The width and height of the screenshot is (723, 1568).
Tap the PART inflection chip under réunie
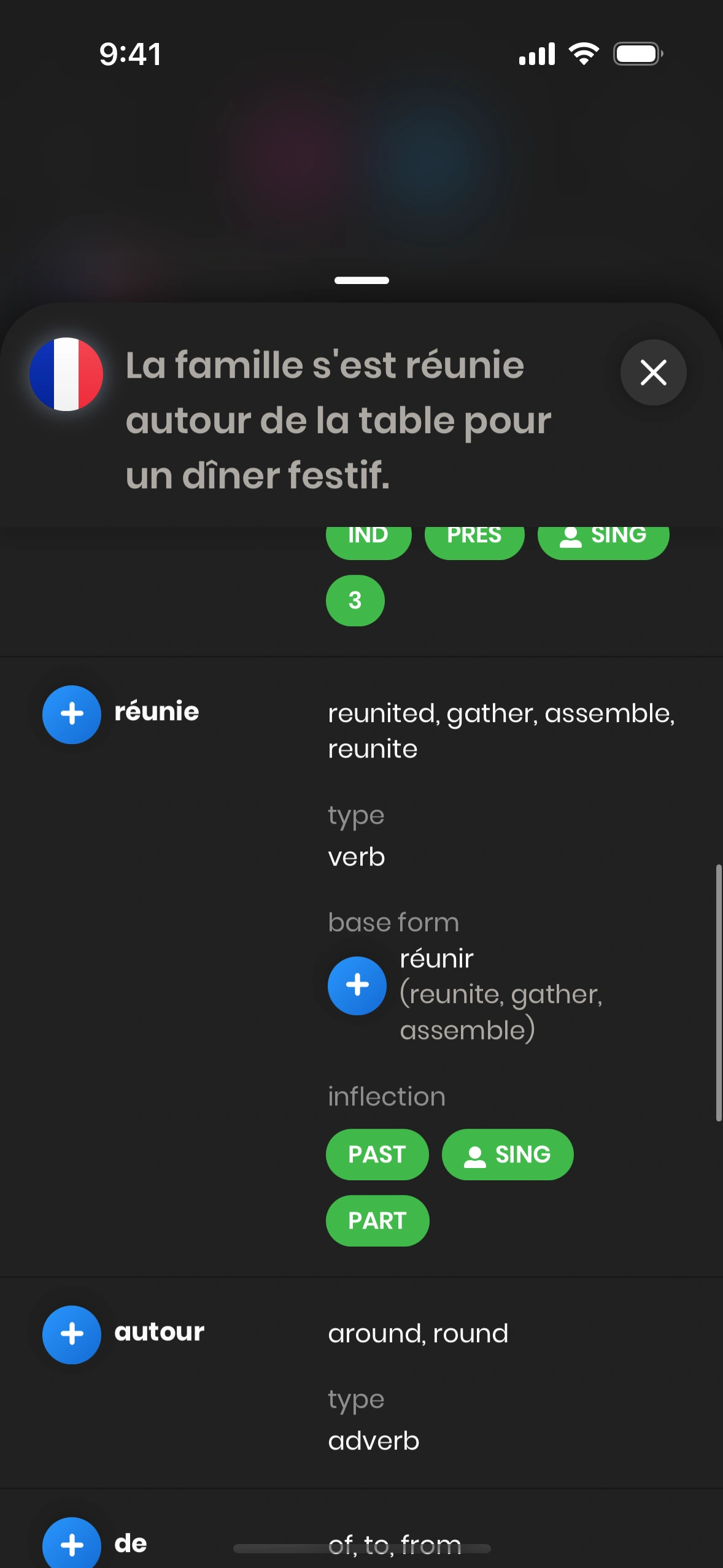(377, 1221)
